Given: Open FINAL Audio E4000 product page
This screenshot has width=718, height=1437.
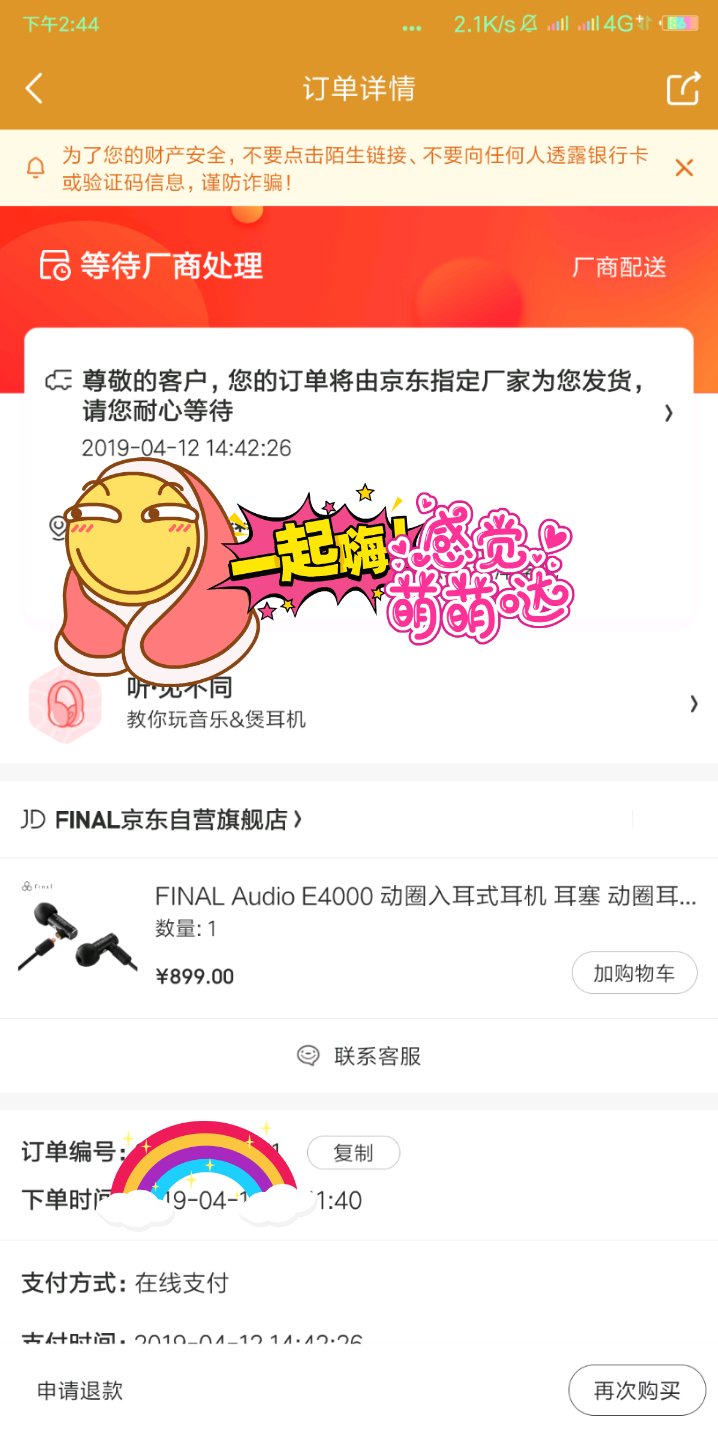Looking at the screenshot, I should [x=425, y=896].
